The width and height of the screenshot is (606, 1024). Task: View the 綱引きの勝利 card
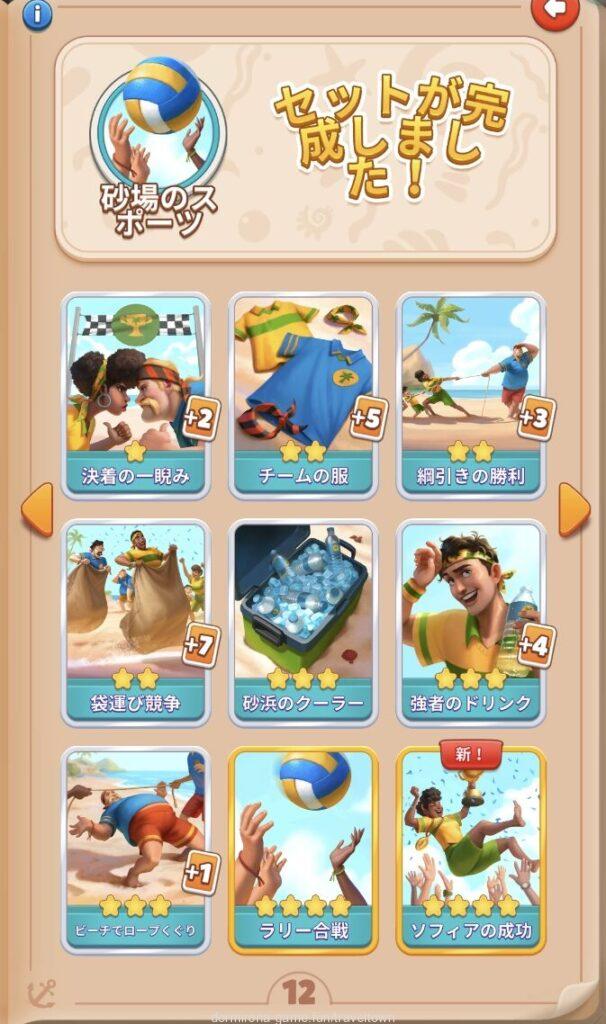[471, 395]
